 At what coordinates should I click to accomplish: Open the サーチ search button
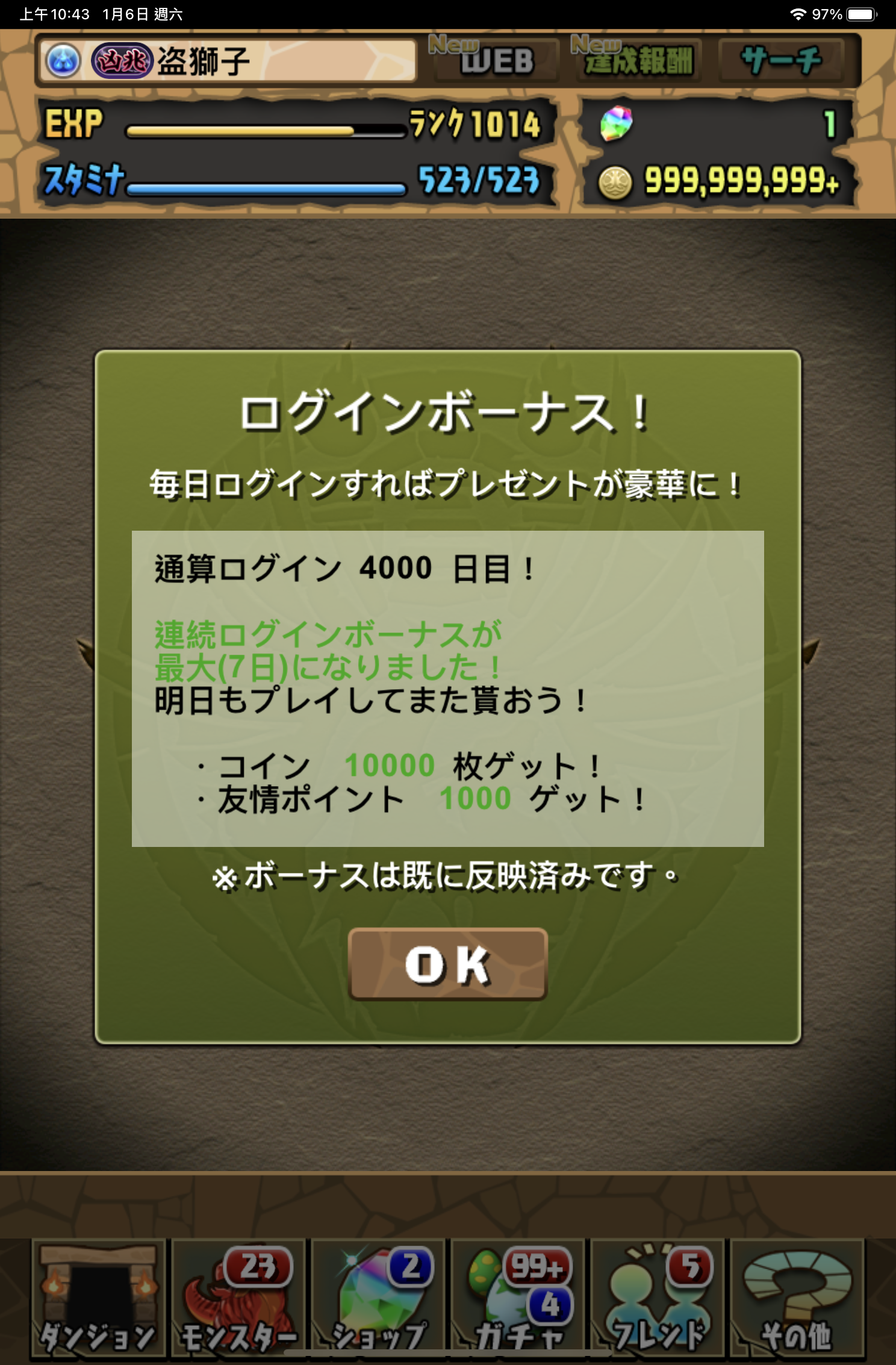(x=781, y=60)
